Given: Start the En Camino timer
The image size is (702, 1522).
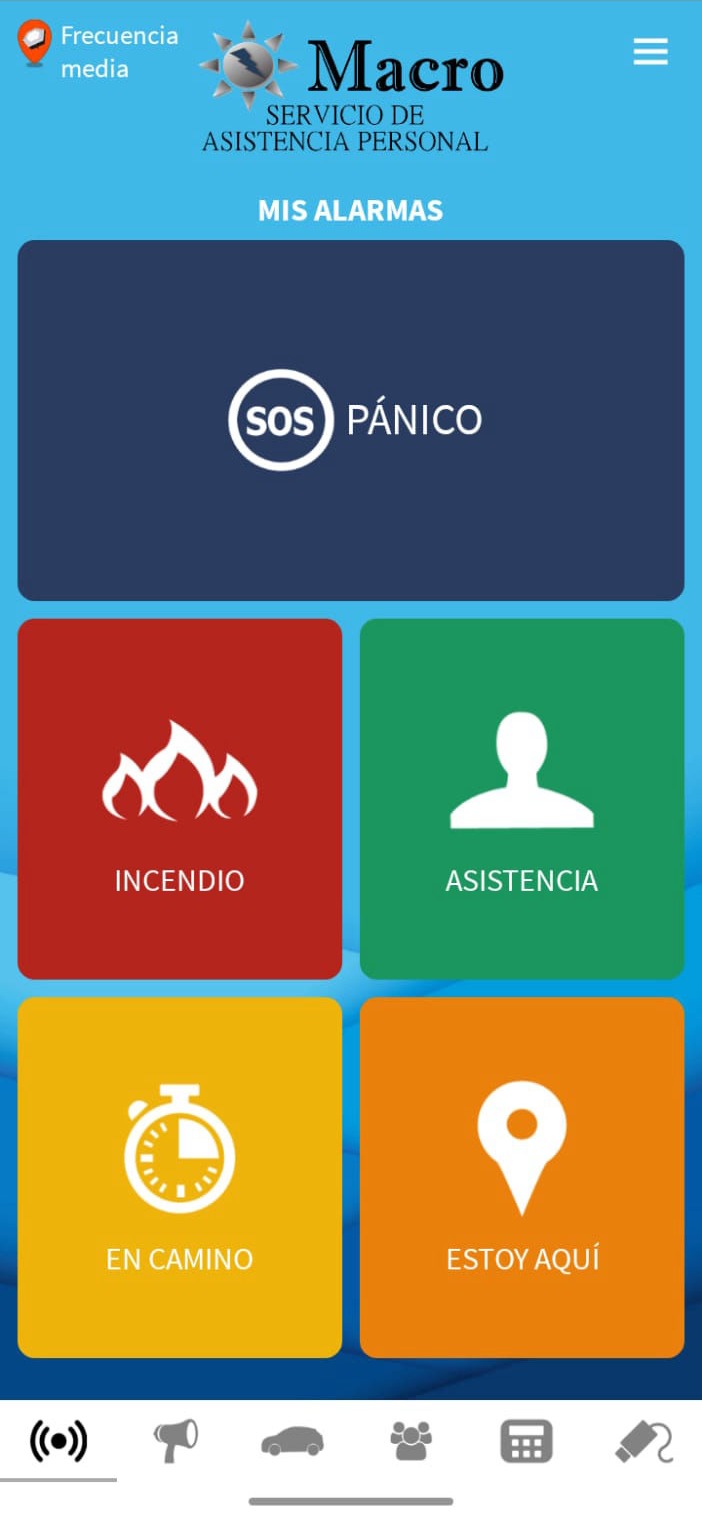Looking at the screenshot, I should tap(180, 1177).
